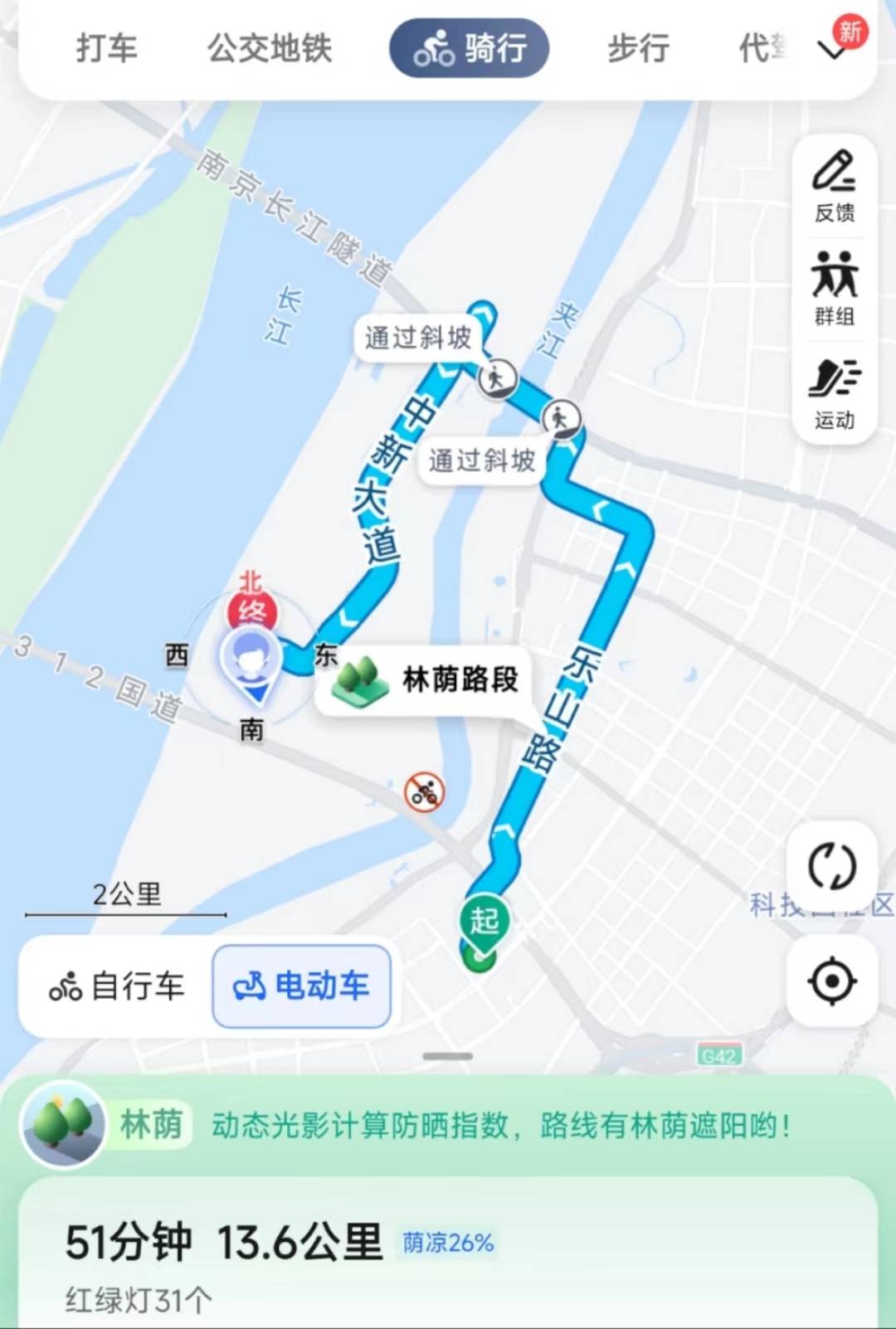
Task: Select the 骑行 tab
Action: pos(470,48)
